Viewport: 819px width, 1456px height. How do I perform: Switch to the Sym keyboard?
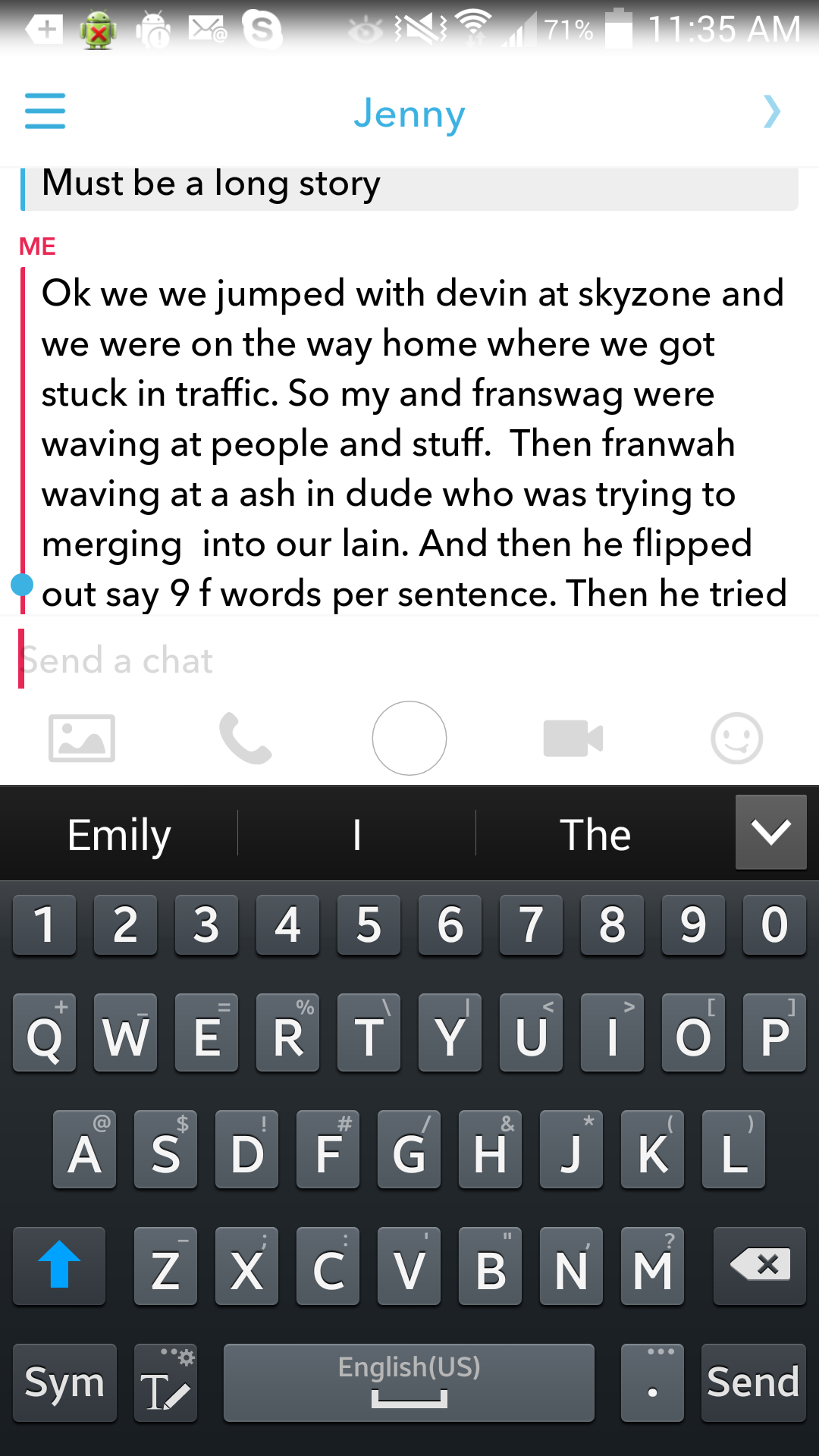pos(64,1382)
